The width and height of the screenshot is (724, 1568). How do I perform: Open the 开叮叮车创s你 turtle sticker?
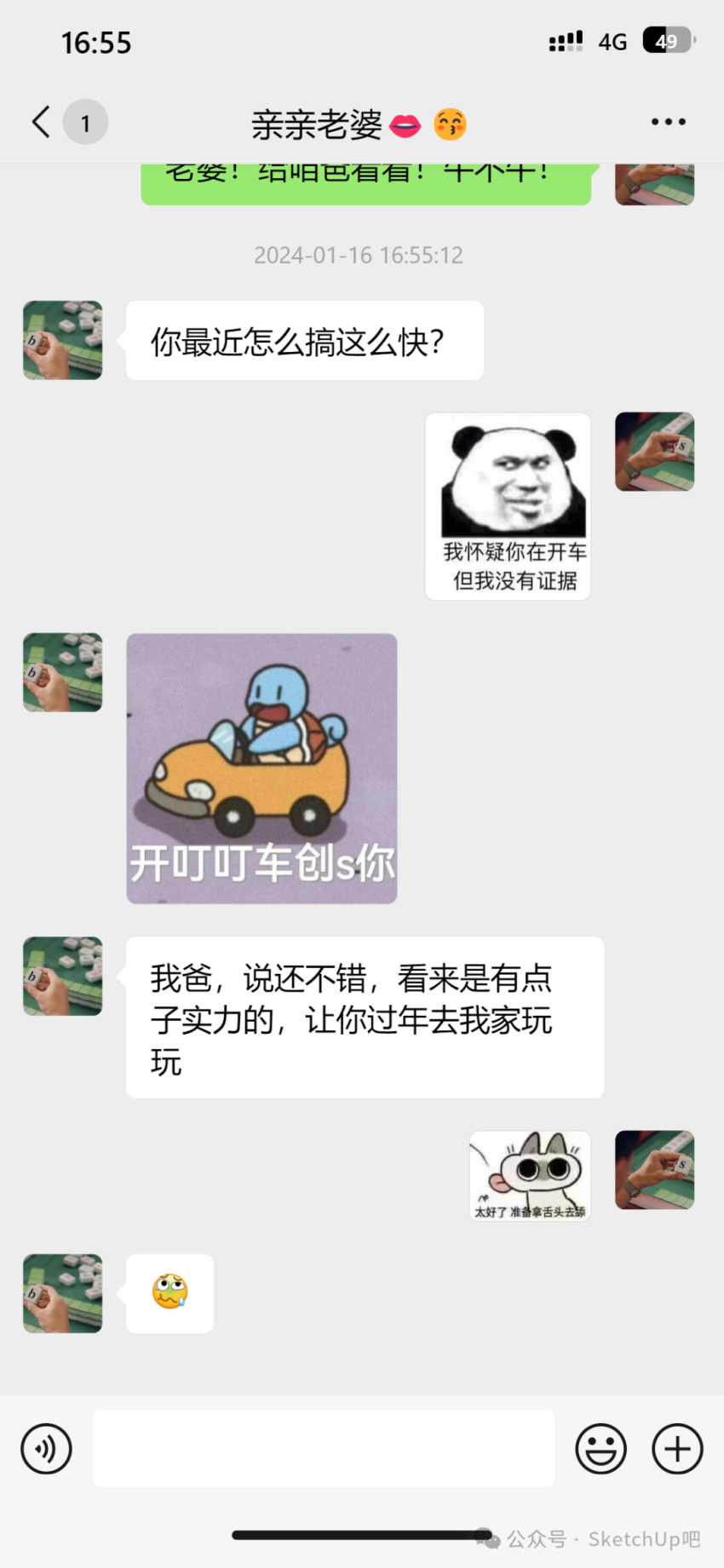(x=261, y=768)
